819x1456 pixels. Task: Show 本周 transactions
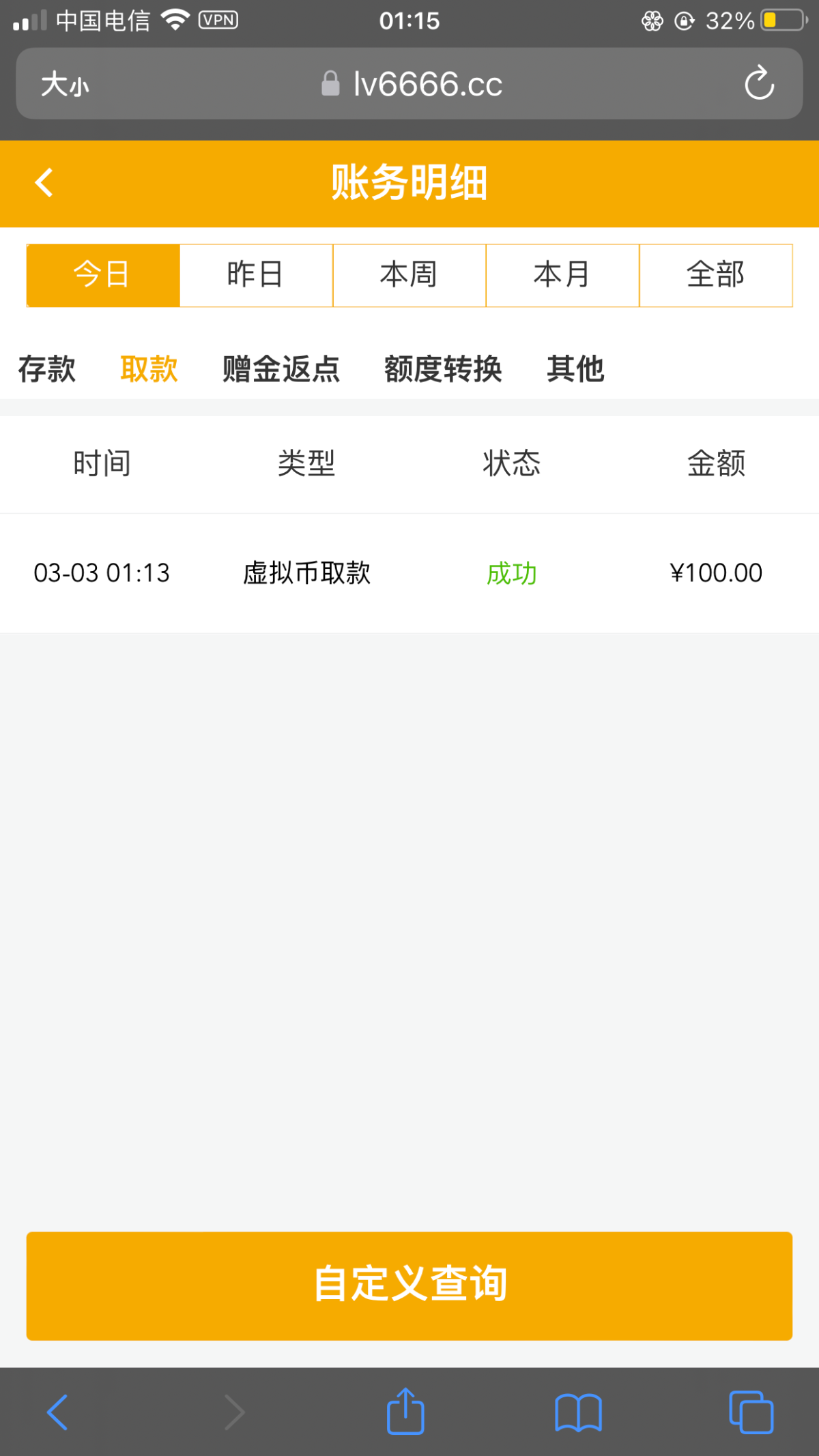[409, 275]
